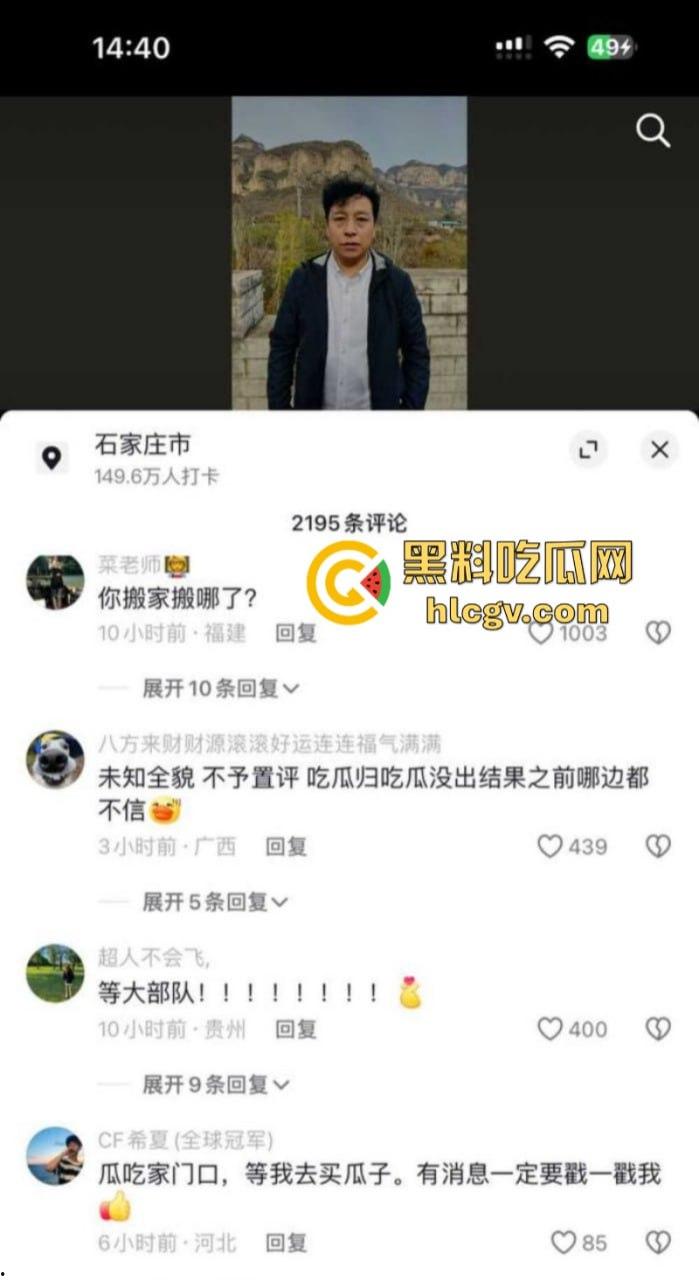The height and width of the screenshot is (1280, 699).
Task: Show the 5 replies under 未知全貌 comment
Action: pyautogui.click(x=214, y=902)
